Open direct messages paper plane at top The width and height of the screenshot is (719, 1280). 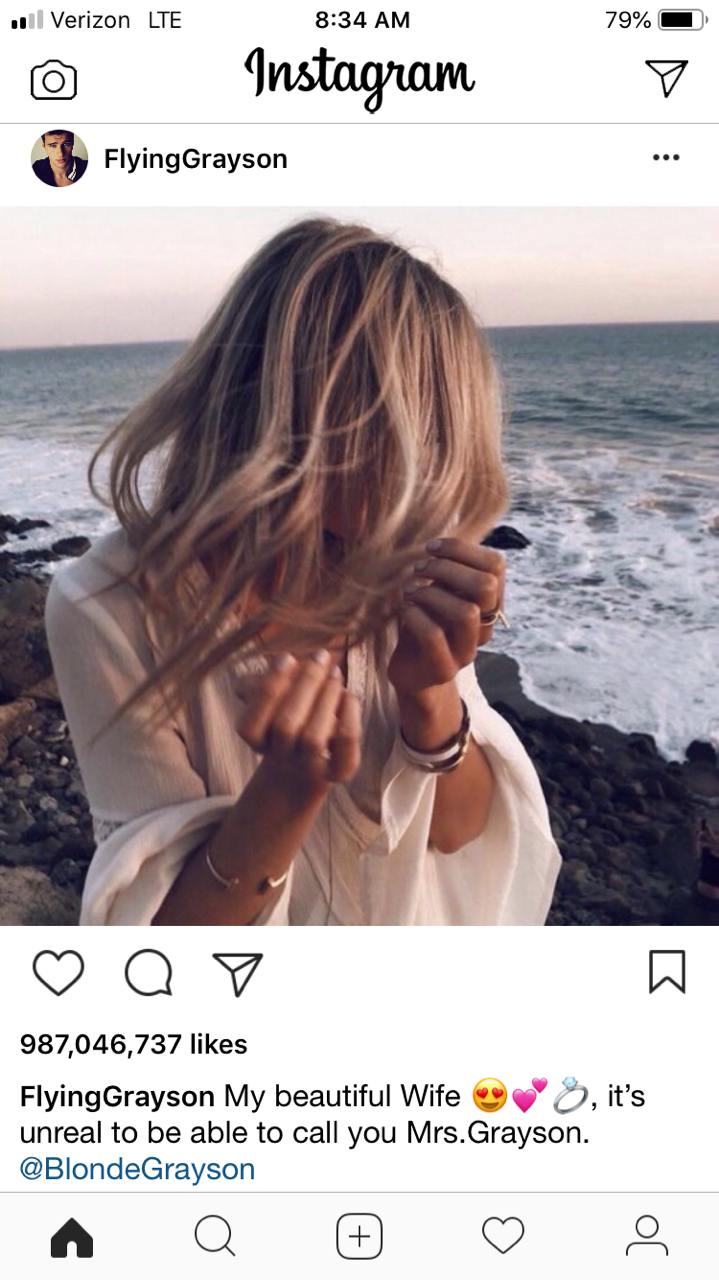tap(666, 78)
